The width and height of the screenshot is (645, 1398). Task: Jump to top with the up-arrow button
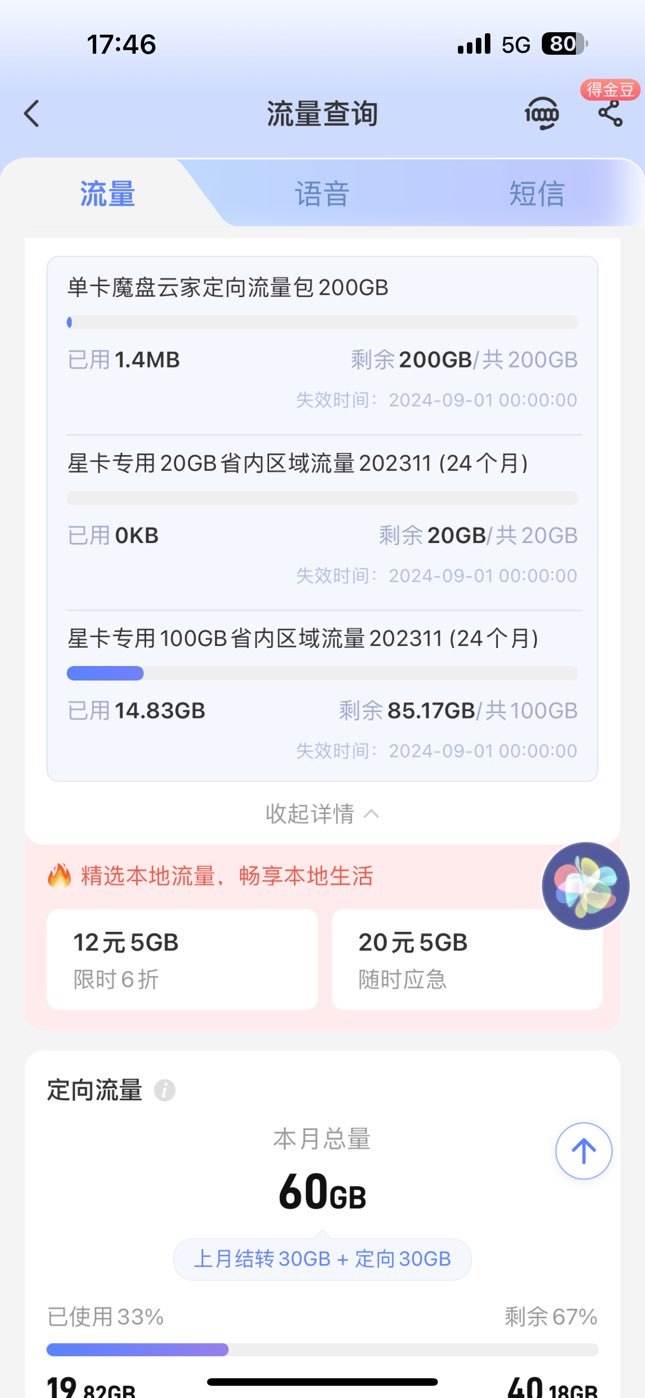pos(584,1151)
